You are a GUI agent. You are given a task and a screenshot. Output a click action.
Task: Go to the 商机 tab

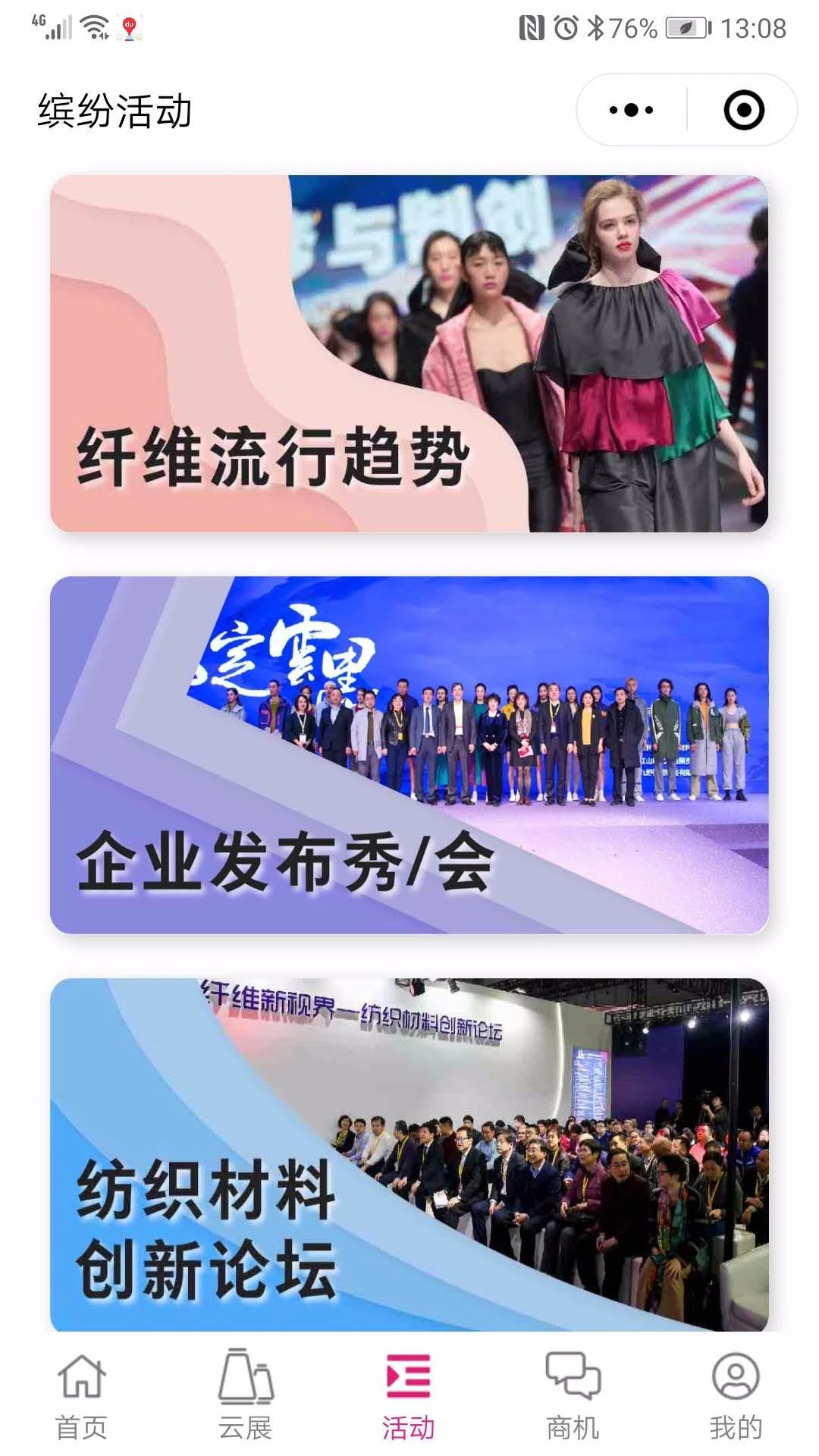(x=573, y=1395)
